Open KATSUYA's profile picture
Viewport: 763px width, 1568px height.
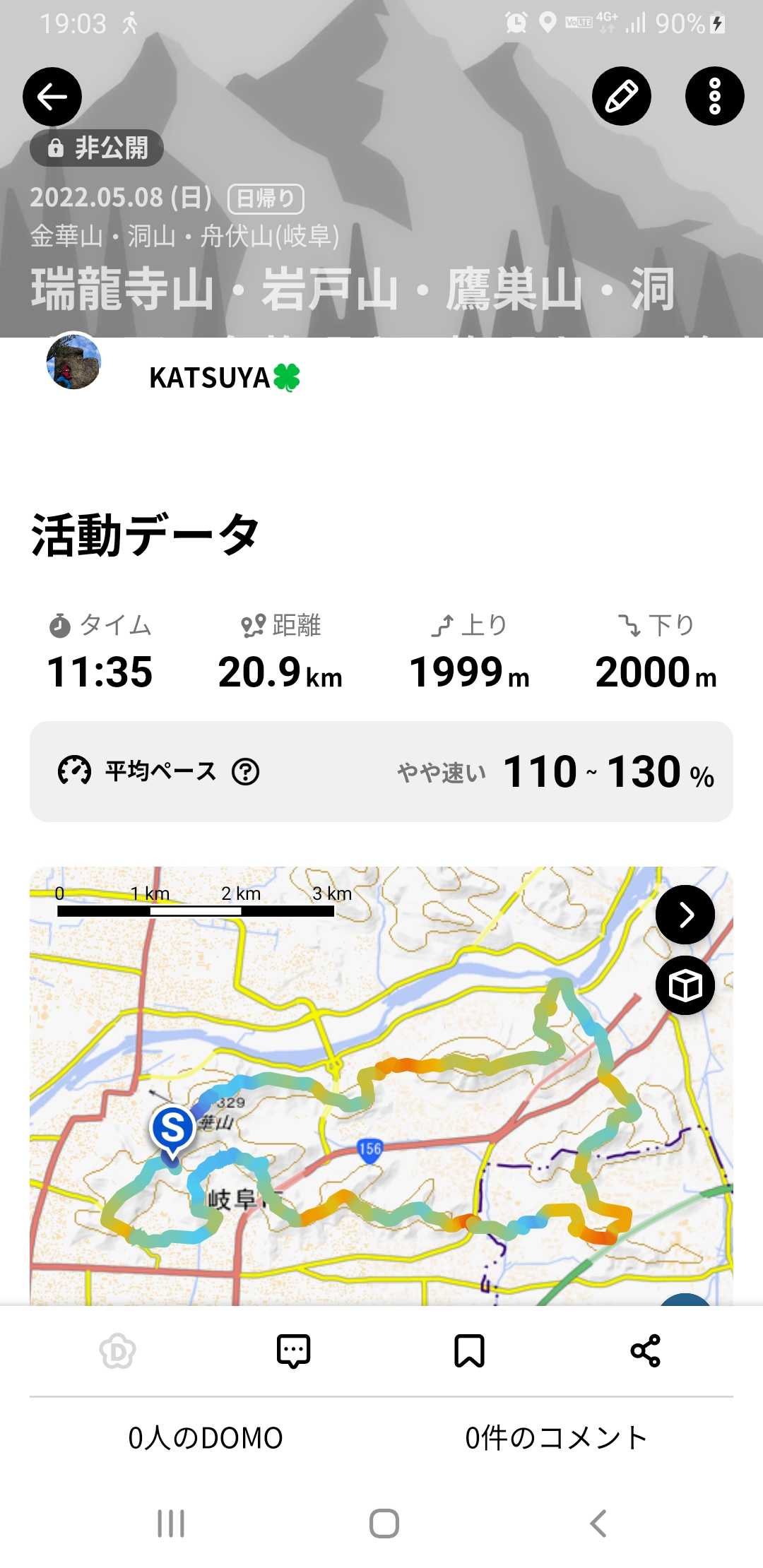pos(73,362)
